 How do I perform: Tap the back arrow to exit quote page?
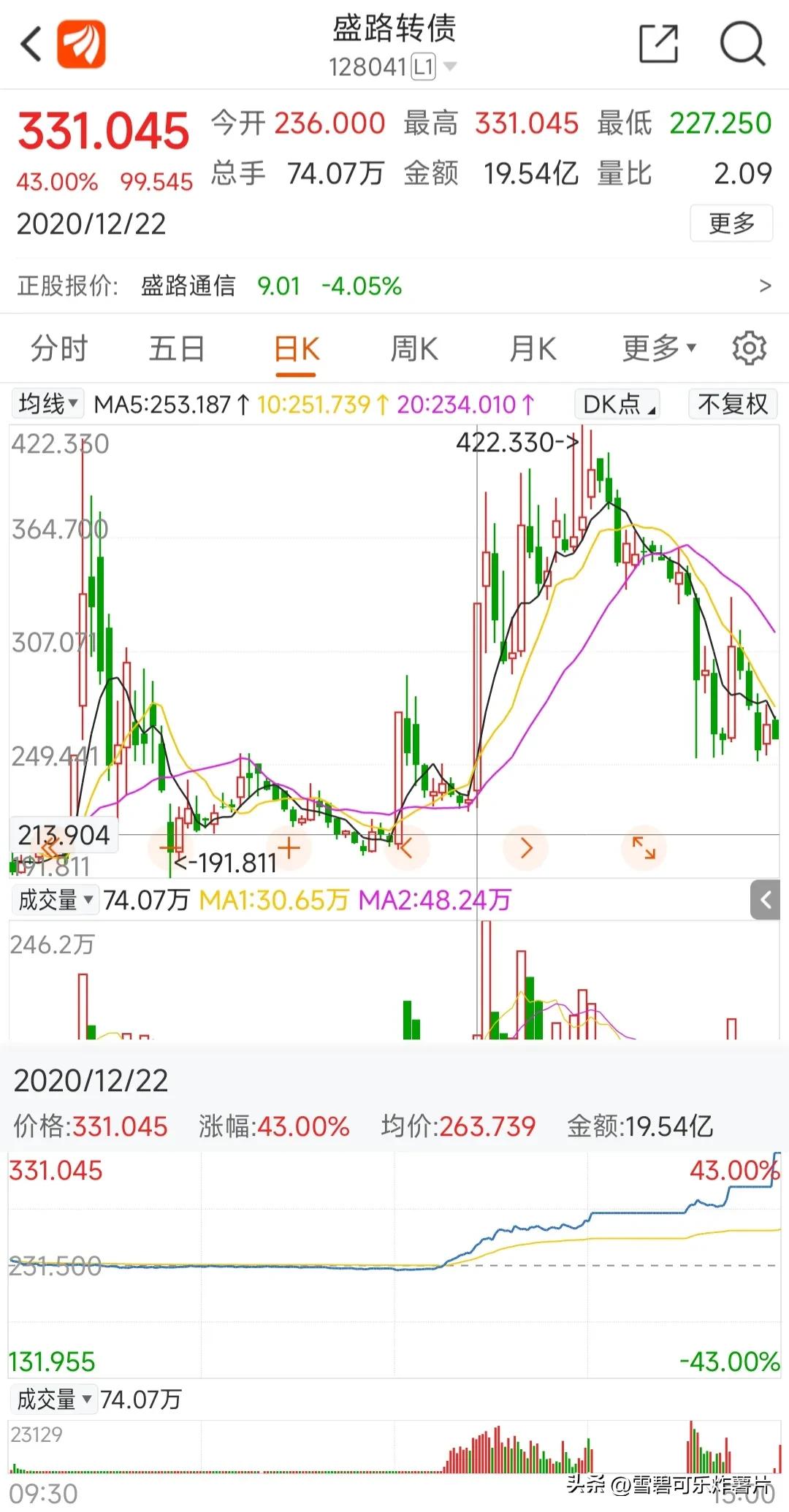(30, 44)
